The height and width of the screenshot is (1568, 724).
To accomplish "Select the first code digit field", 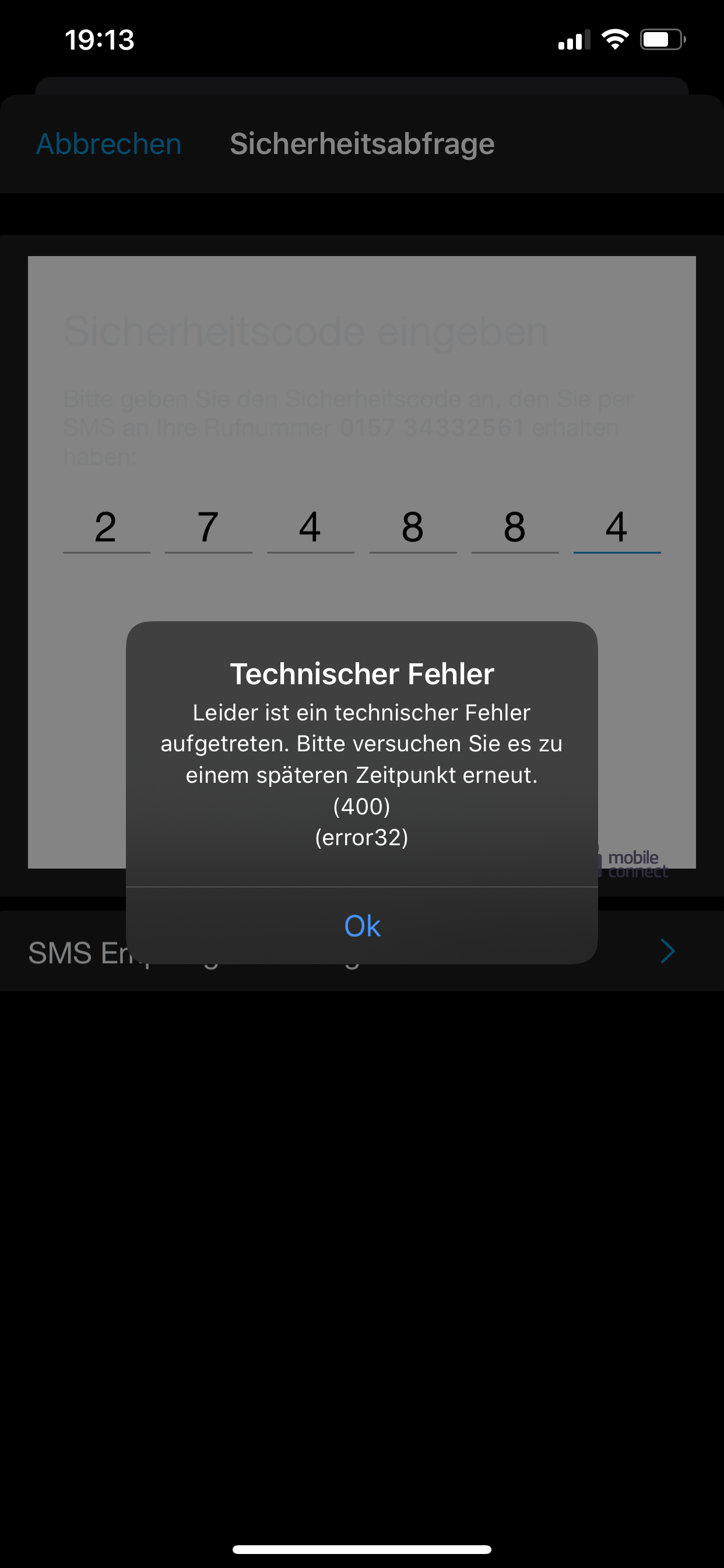I will coord(107,527).
